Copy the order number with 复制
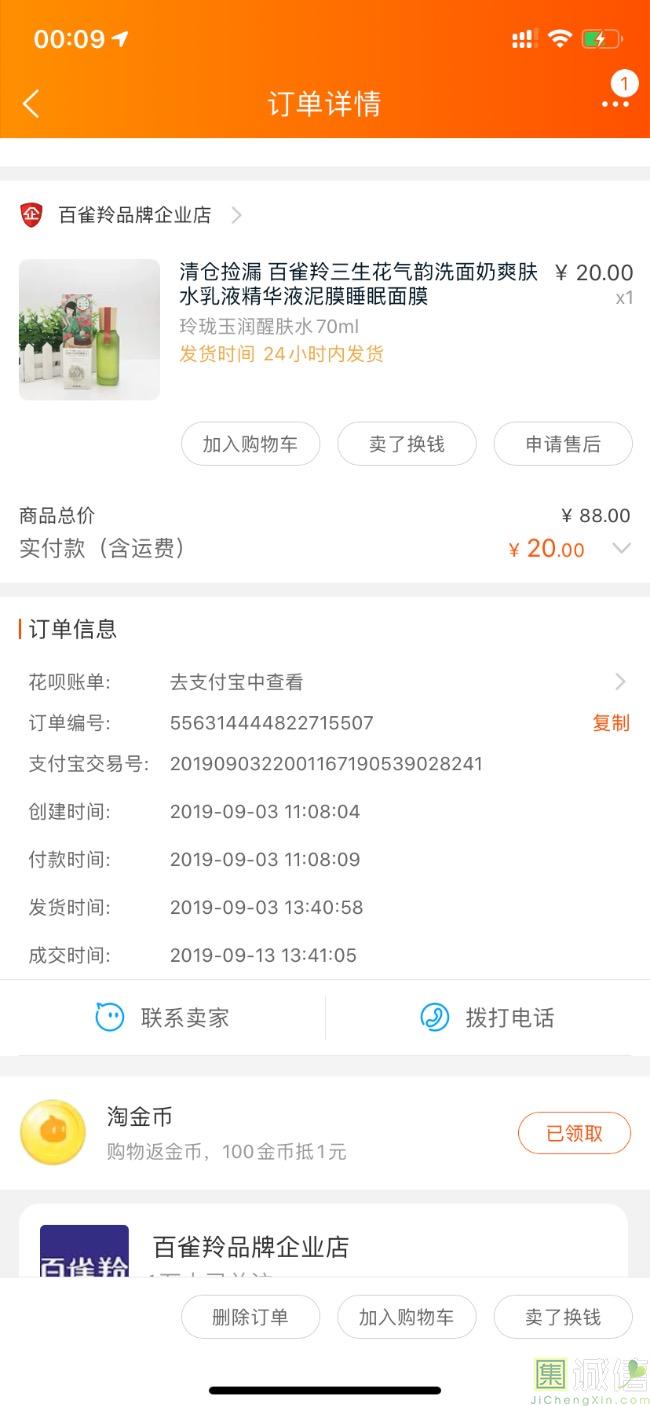The width and height of the screenshot is (650, 1406). point(610,723)
